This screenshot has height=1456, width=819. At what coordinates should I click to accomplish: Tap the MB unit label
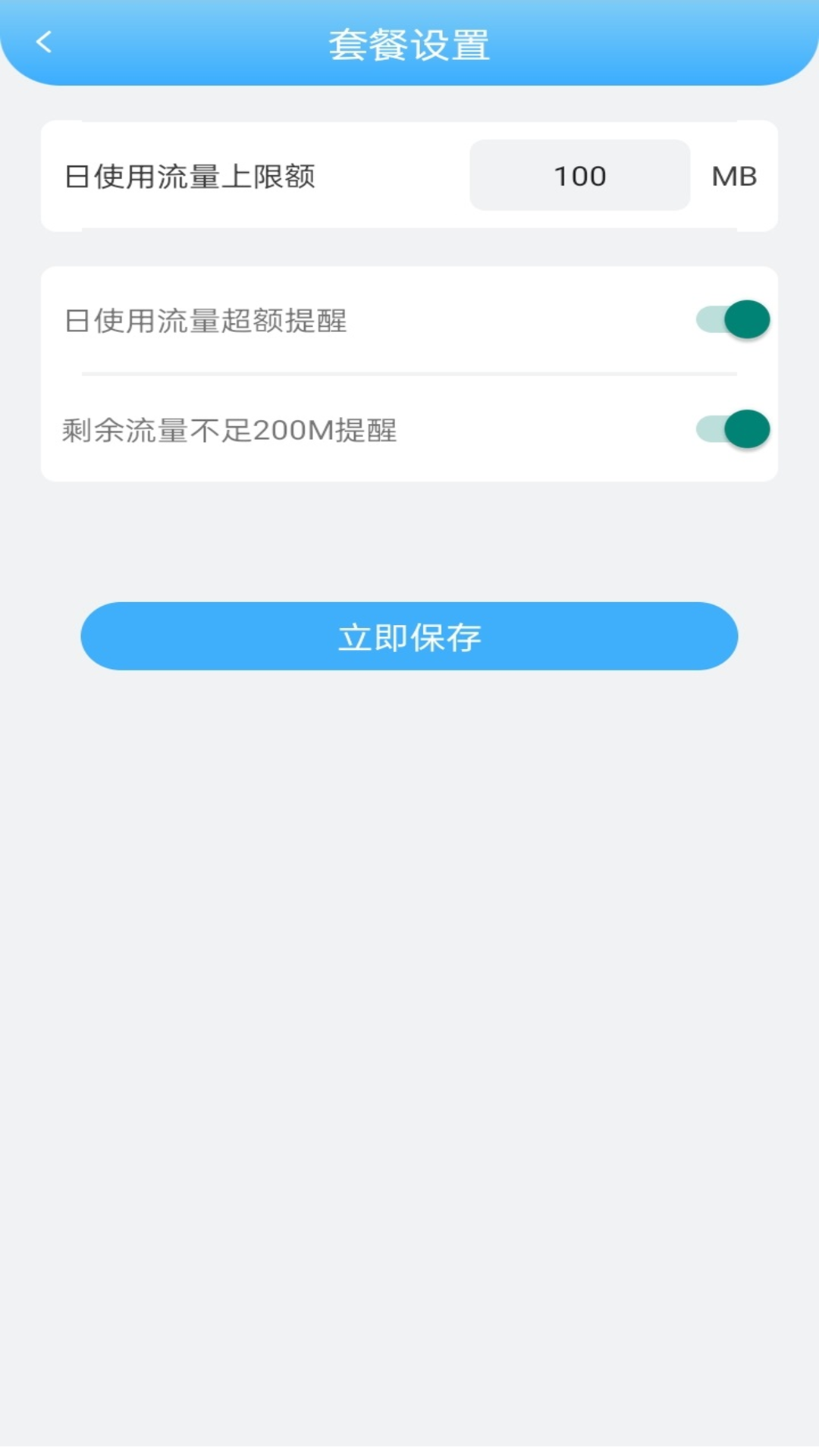pos(733,176)
